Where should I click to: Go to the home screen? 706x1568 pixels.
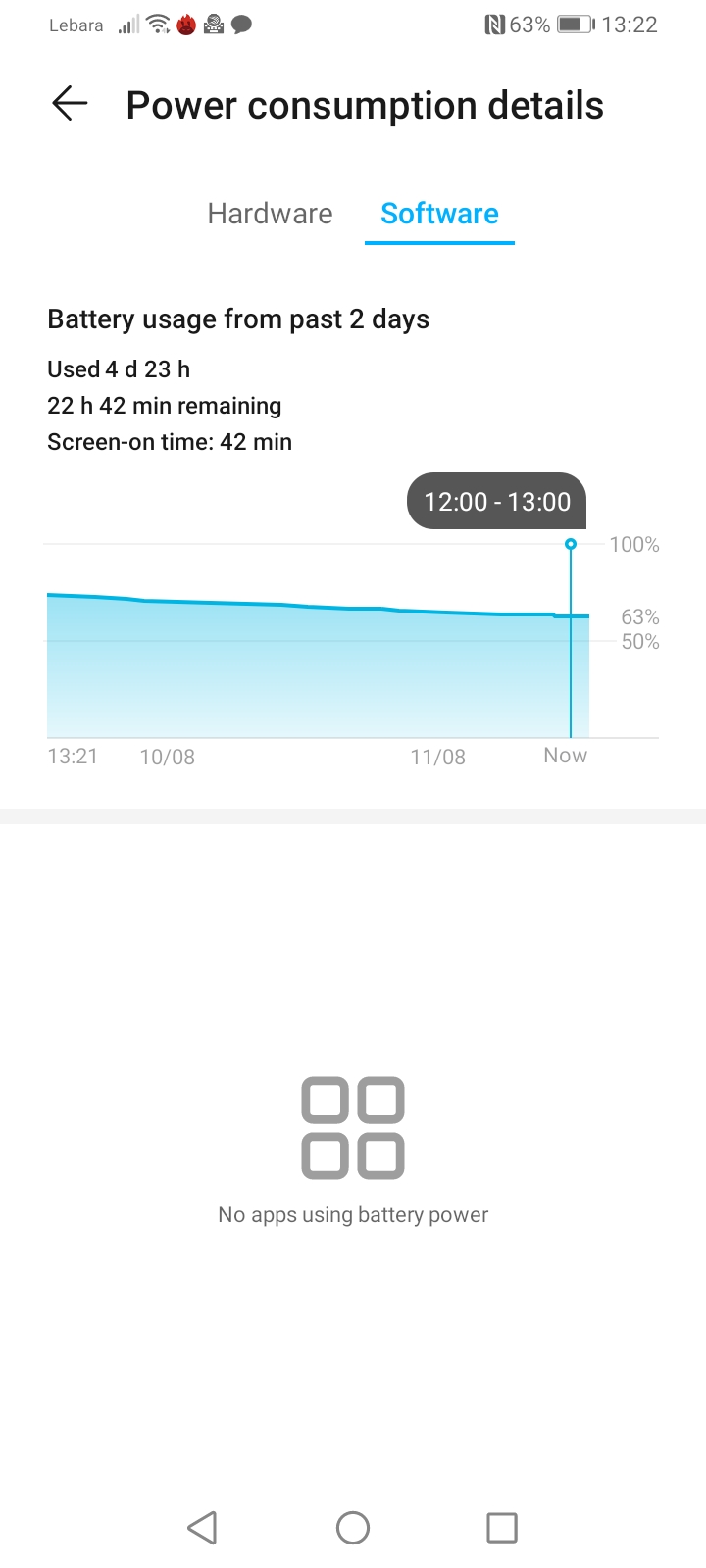(353, 1527)
